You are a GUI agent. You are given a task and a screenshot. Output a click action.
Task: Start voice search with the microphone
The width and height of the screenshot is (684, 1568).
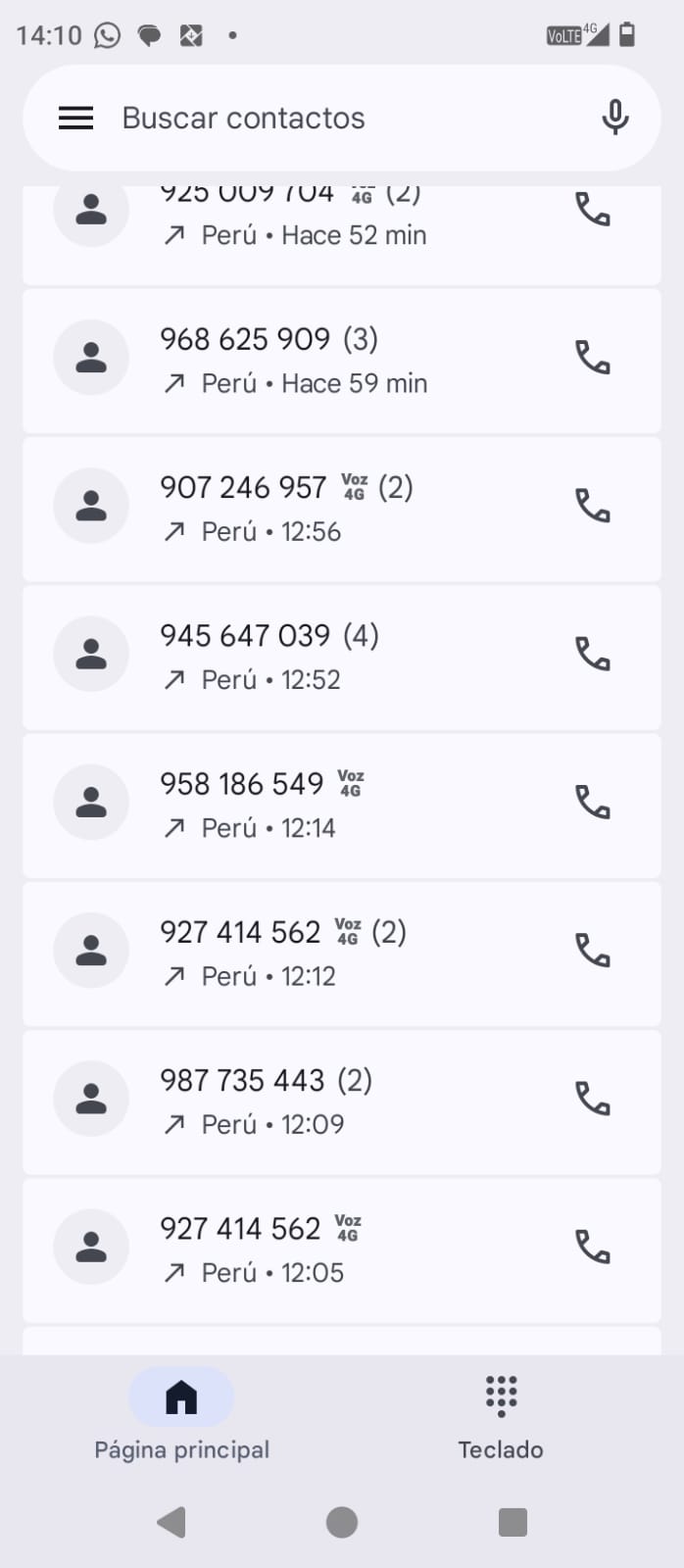coord(614,118)
